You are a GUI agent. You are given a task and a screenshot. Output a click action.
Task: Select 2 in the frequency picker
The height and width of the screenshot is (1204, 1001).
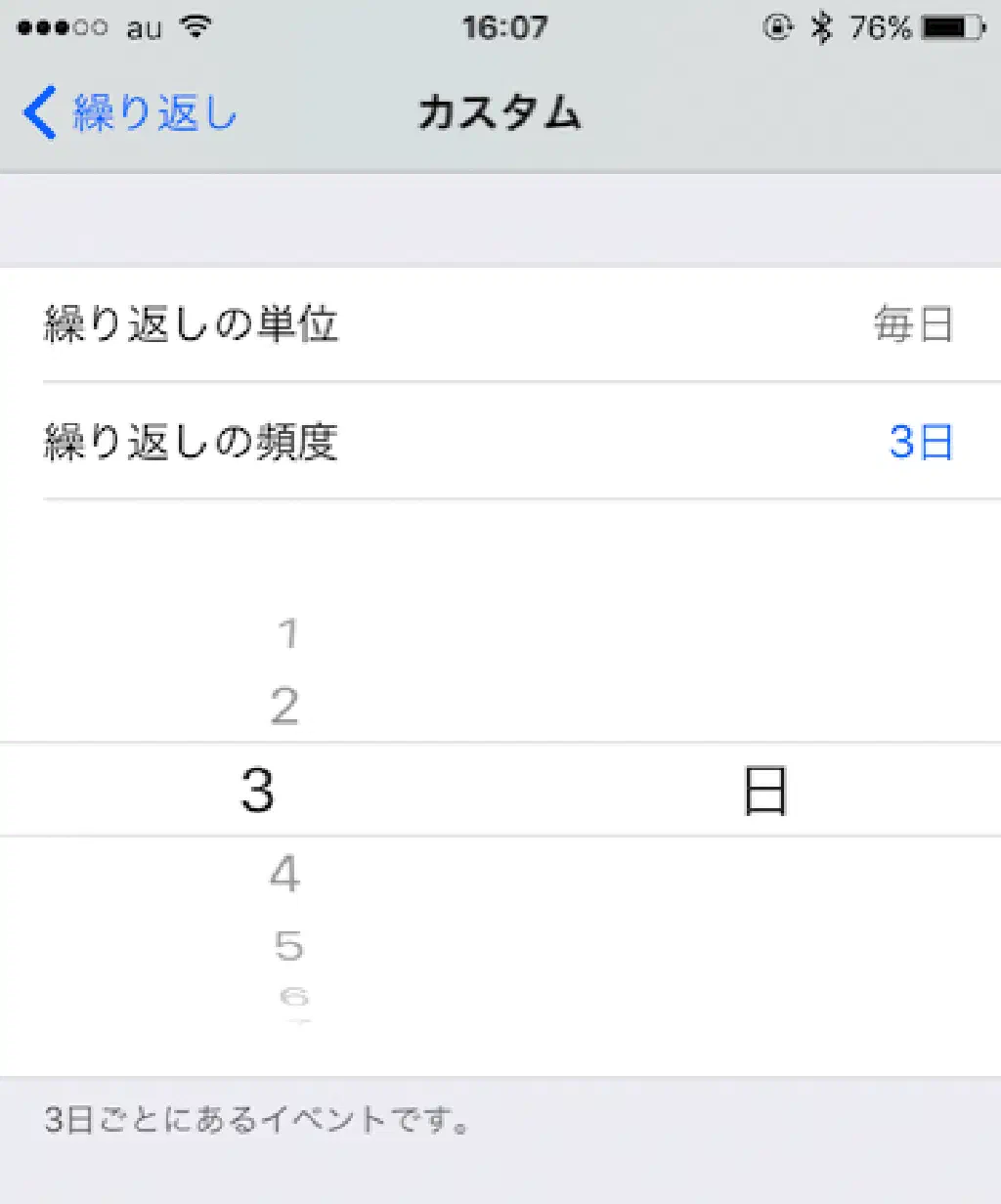click(x=284, y=706)
